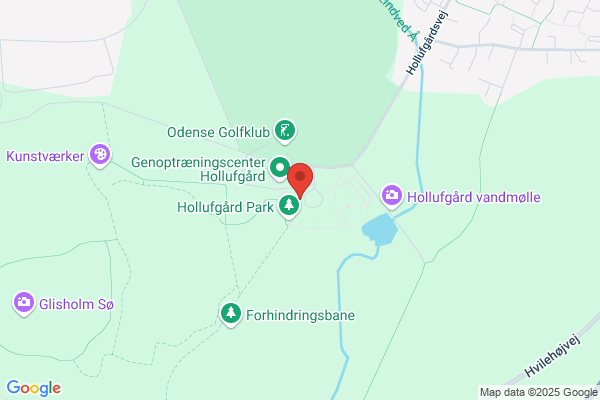Select the Glisholm Sø marker
Image resolution: width=600 pixels, height=400 pixels.
point(24,303)
